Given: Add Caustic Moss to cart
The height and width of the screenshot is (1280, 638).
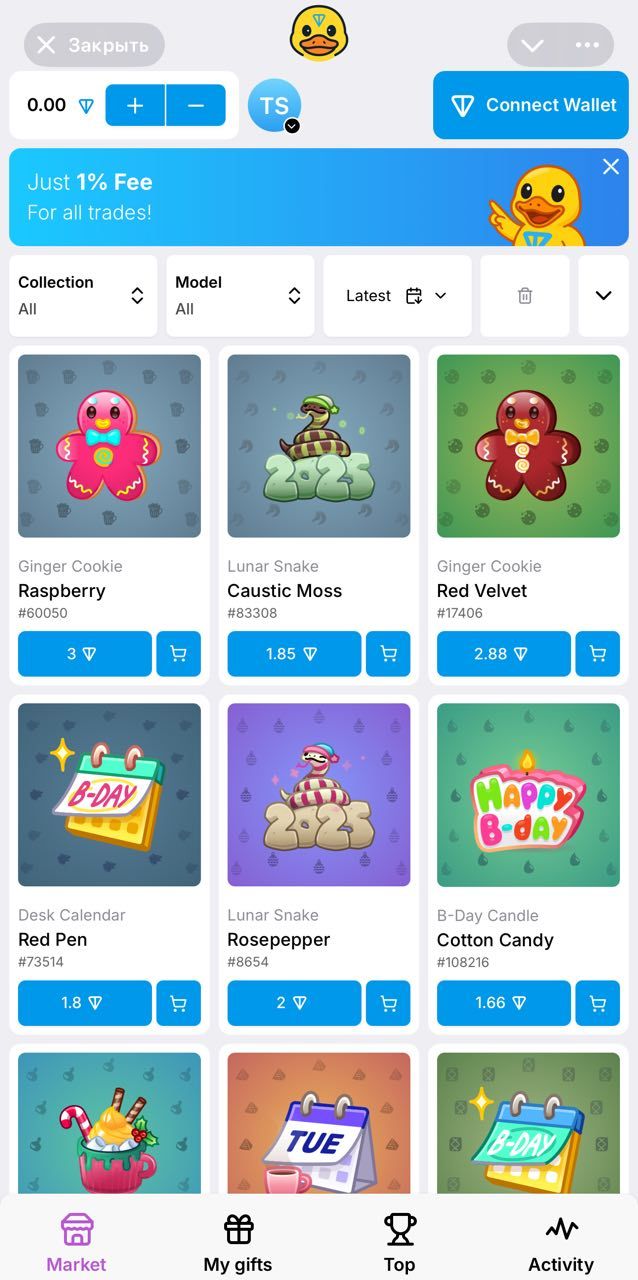Looking at the screenshot, I should 388,654.
